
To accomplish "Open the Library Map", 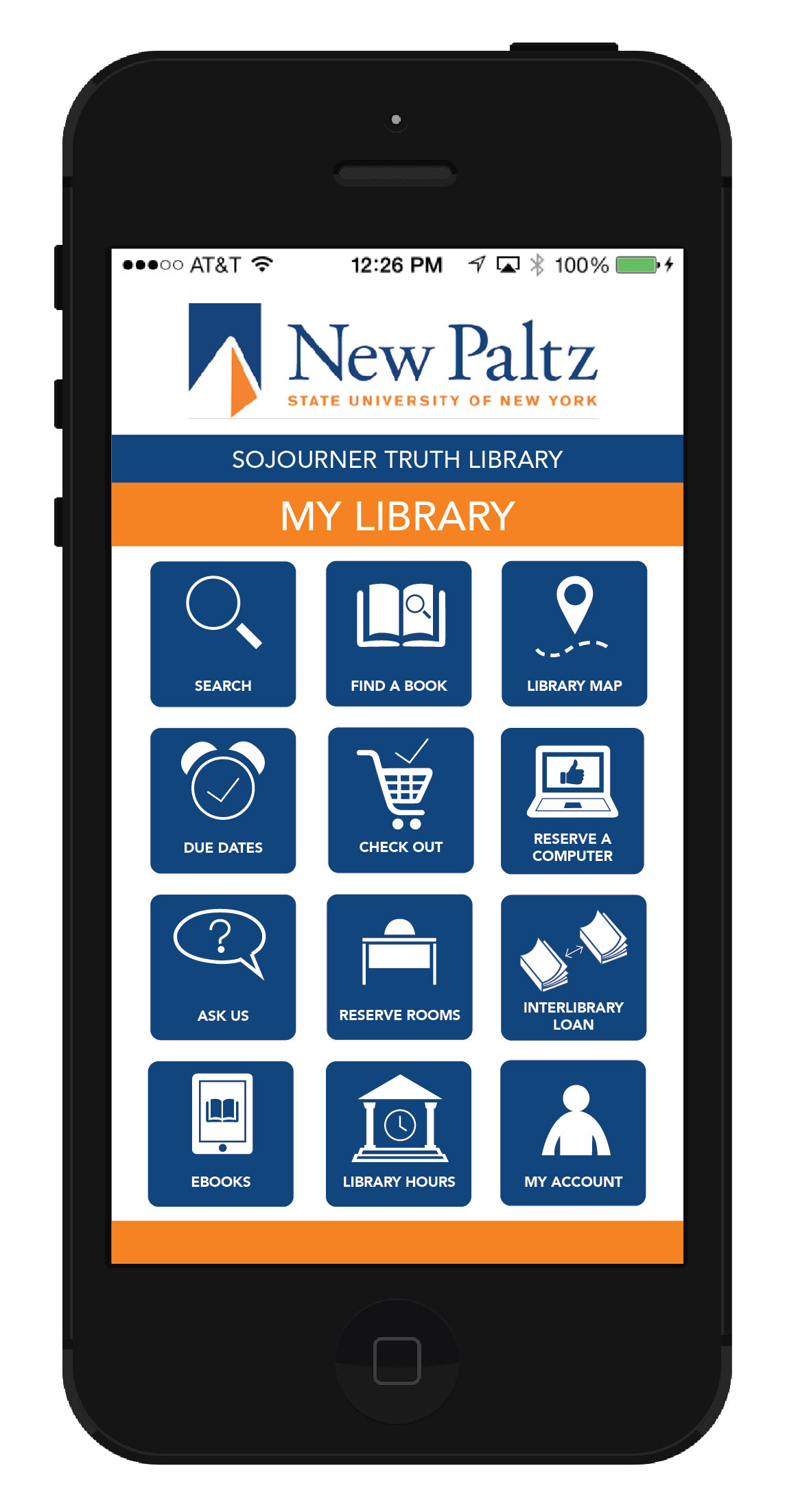I will click(x=574, y=634).
